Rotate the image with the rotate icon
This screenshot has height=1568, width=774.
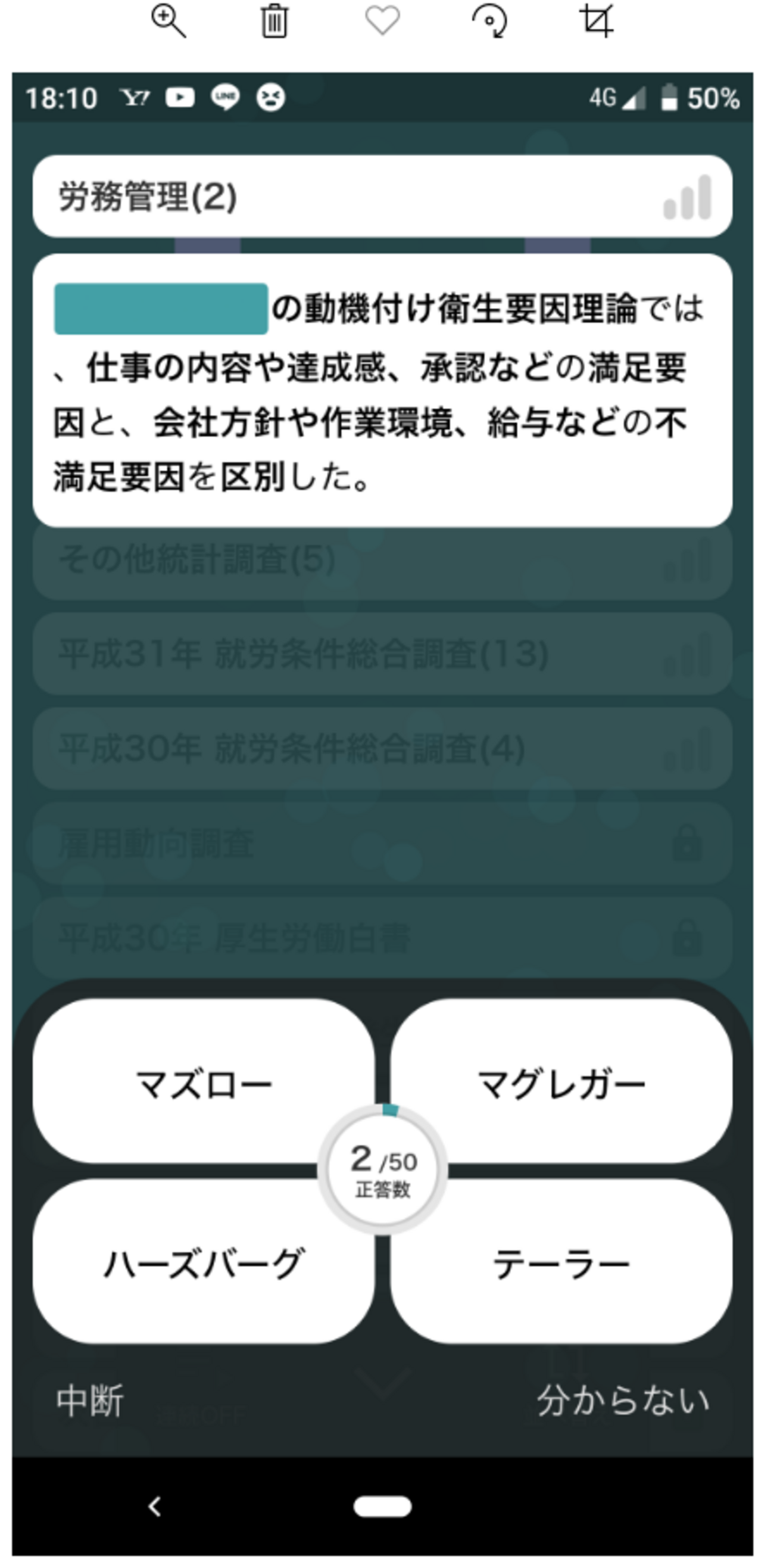pyautogui.click(x=490, y=21)
